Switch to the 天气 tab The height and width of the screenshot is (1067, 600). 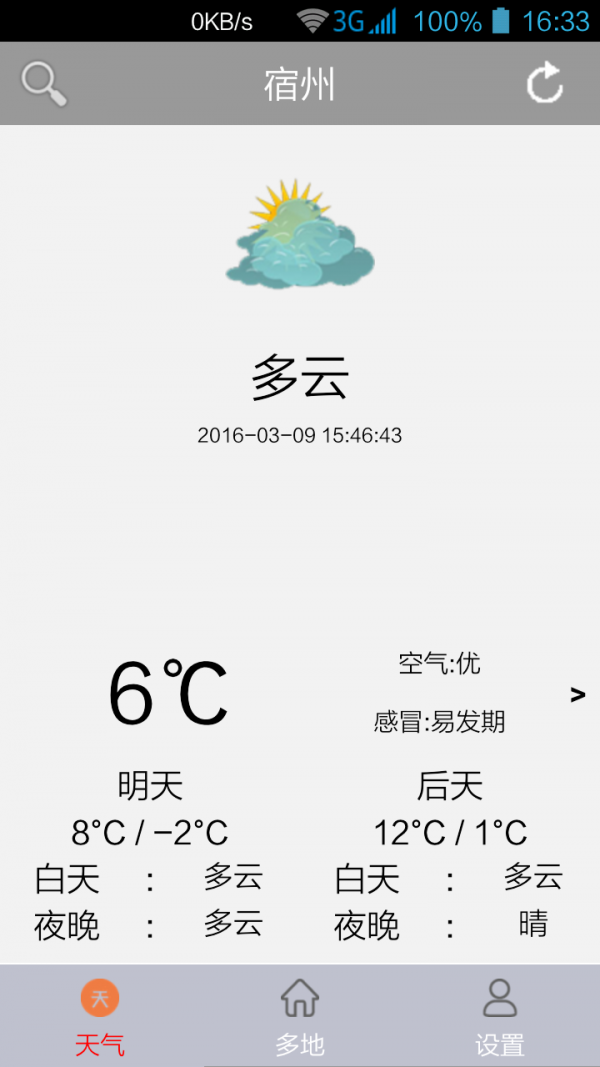(100, 1016)
